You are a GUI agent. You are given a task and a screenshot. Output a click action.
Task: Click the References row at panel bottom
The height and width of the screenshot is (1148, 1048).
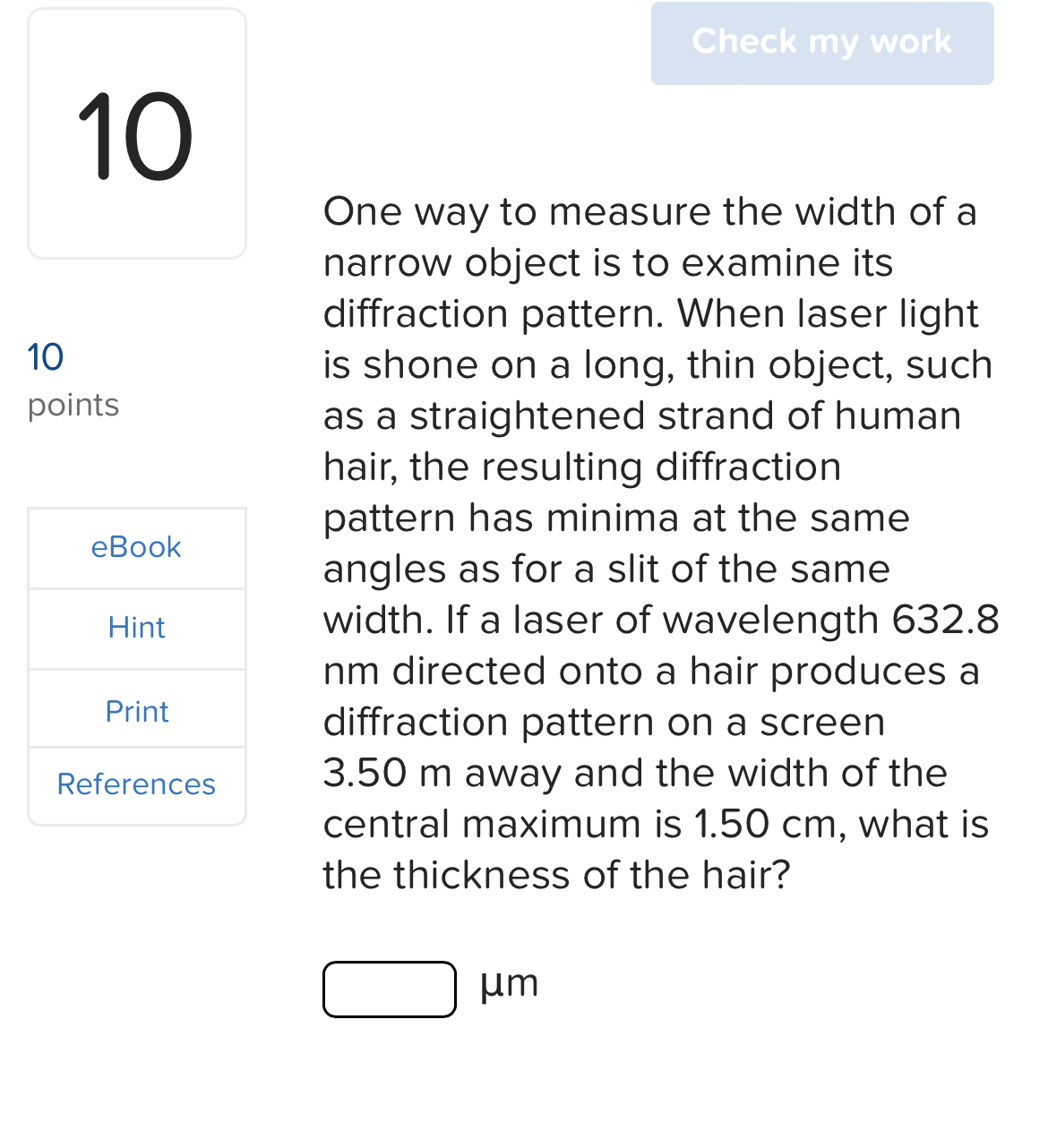[x=136, y=784]
